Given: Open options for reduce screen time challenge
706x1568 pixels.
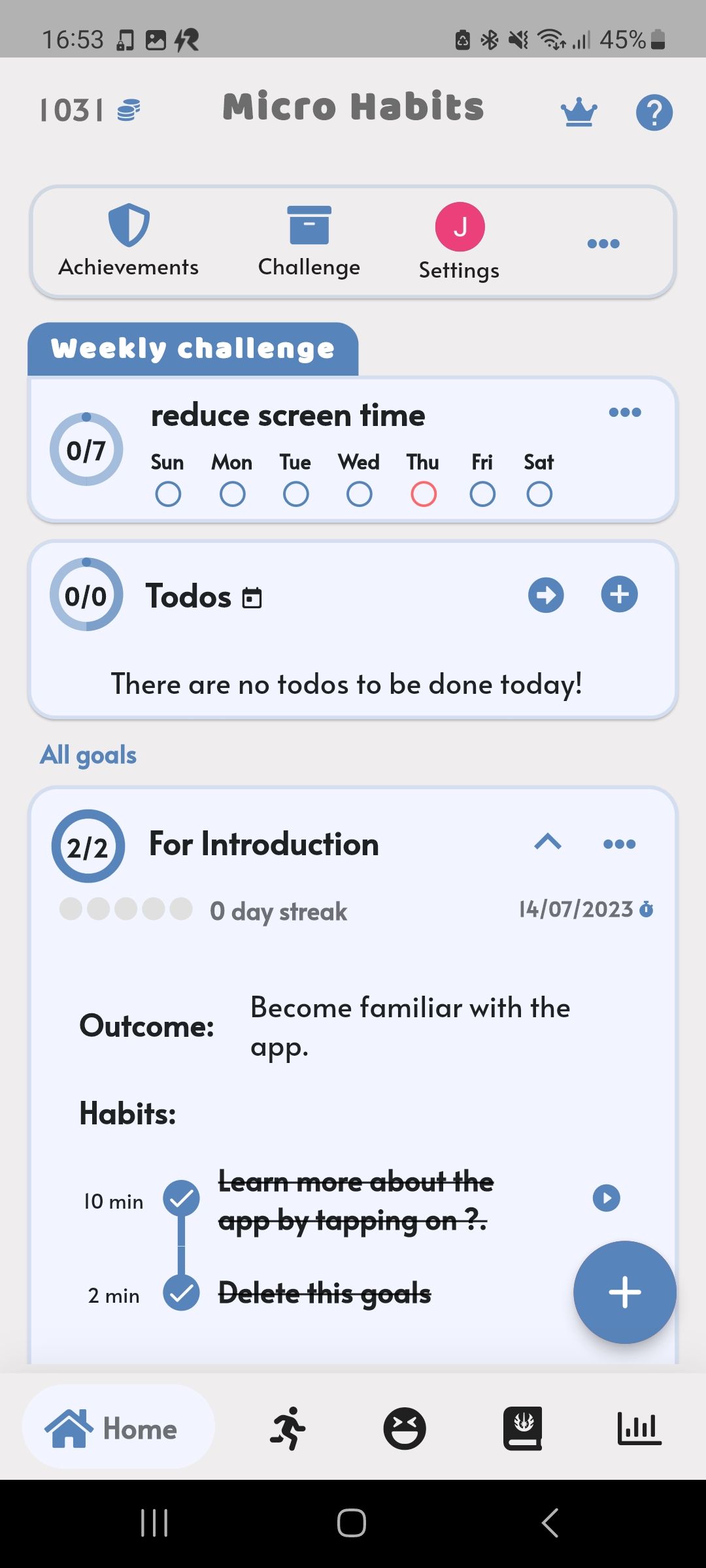Looking at the screenshot, I should 625,412.
